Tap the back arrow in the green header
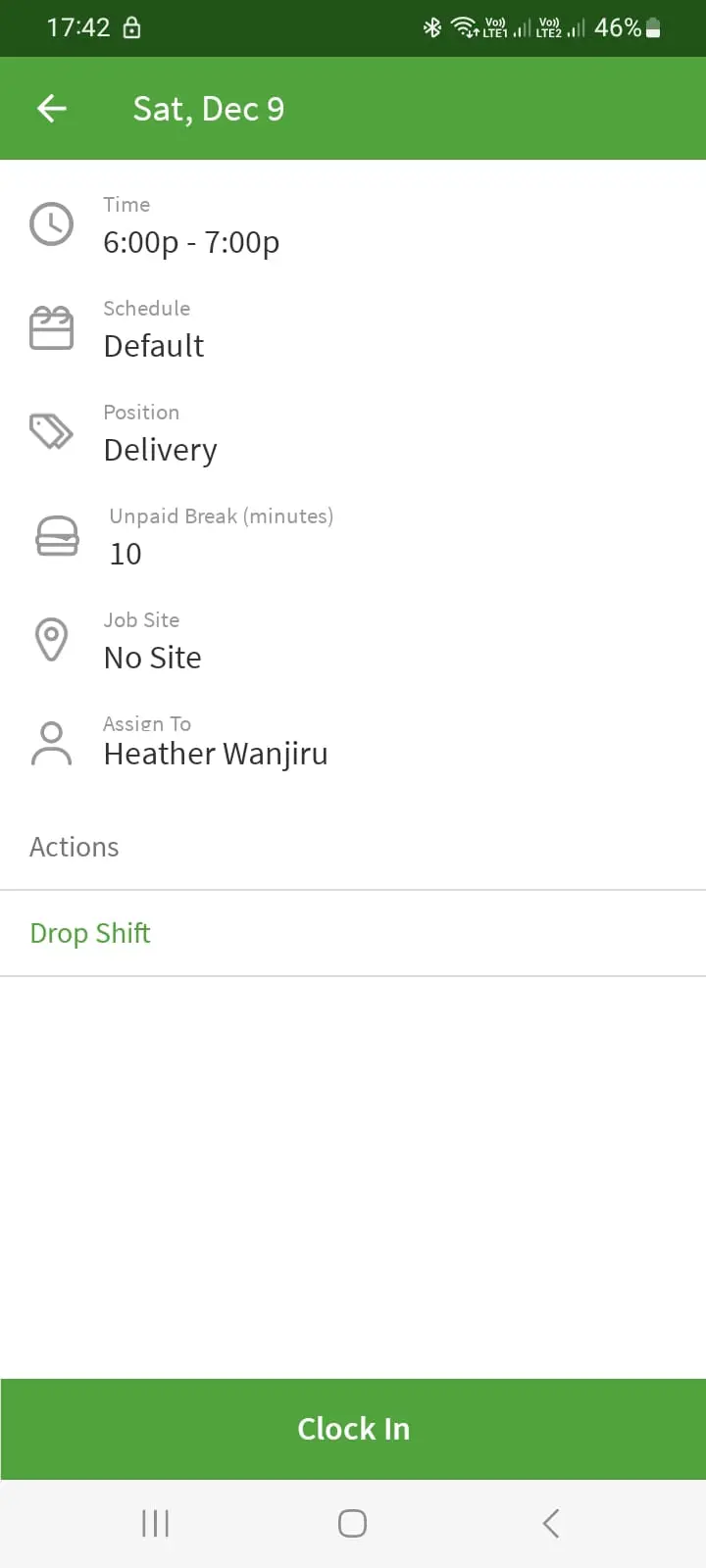This screenshot has width=706, height=1568. coord(51,108)
